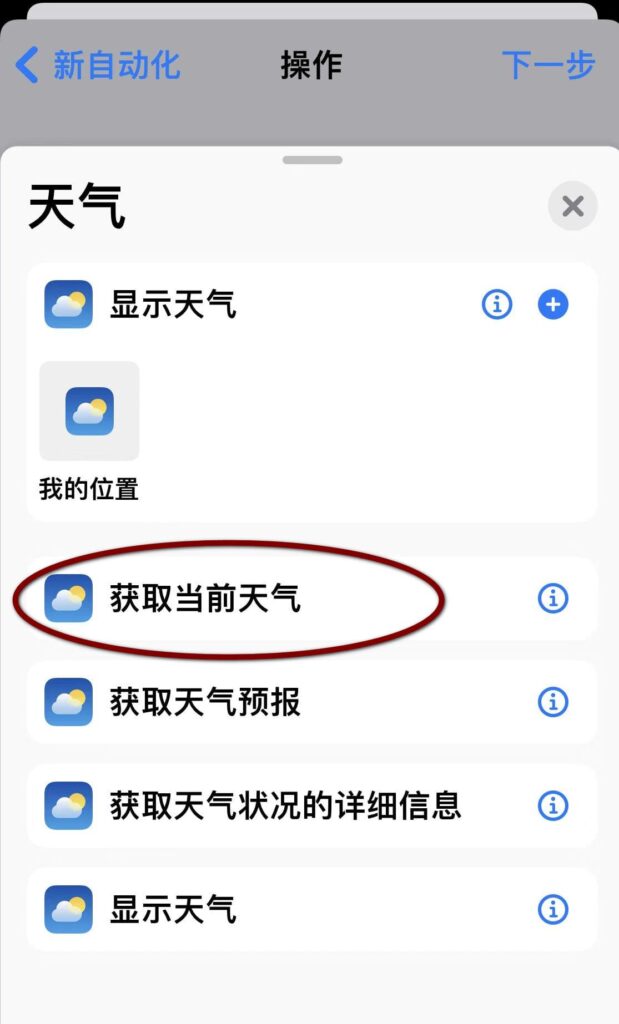Show info for expanded 显示天气 action
Screen dimensions: 619x1024
497,304
